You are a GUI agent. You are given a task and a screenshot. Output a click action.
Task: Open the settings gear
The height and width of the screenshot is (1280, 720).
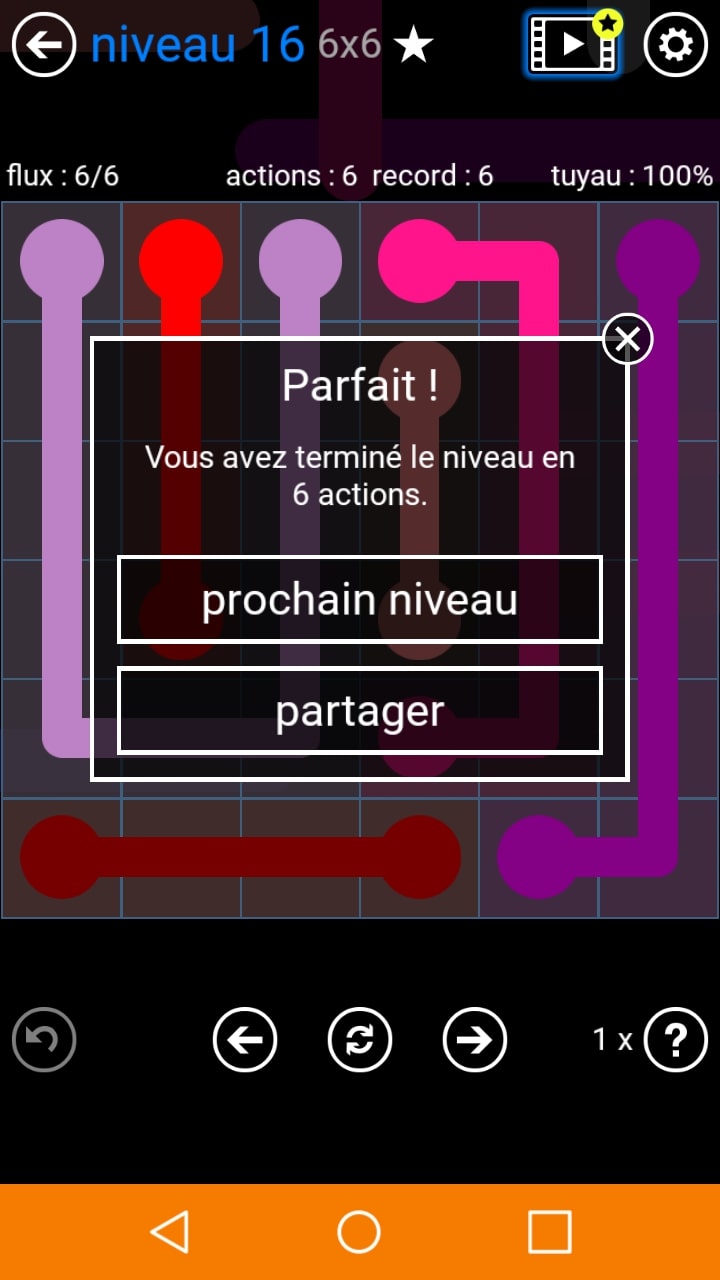(x=675, y=45)
